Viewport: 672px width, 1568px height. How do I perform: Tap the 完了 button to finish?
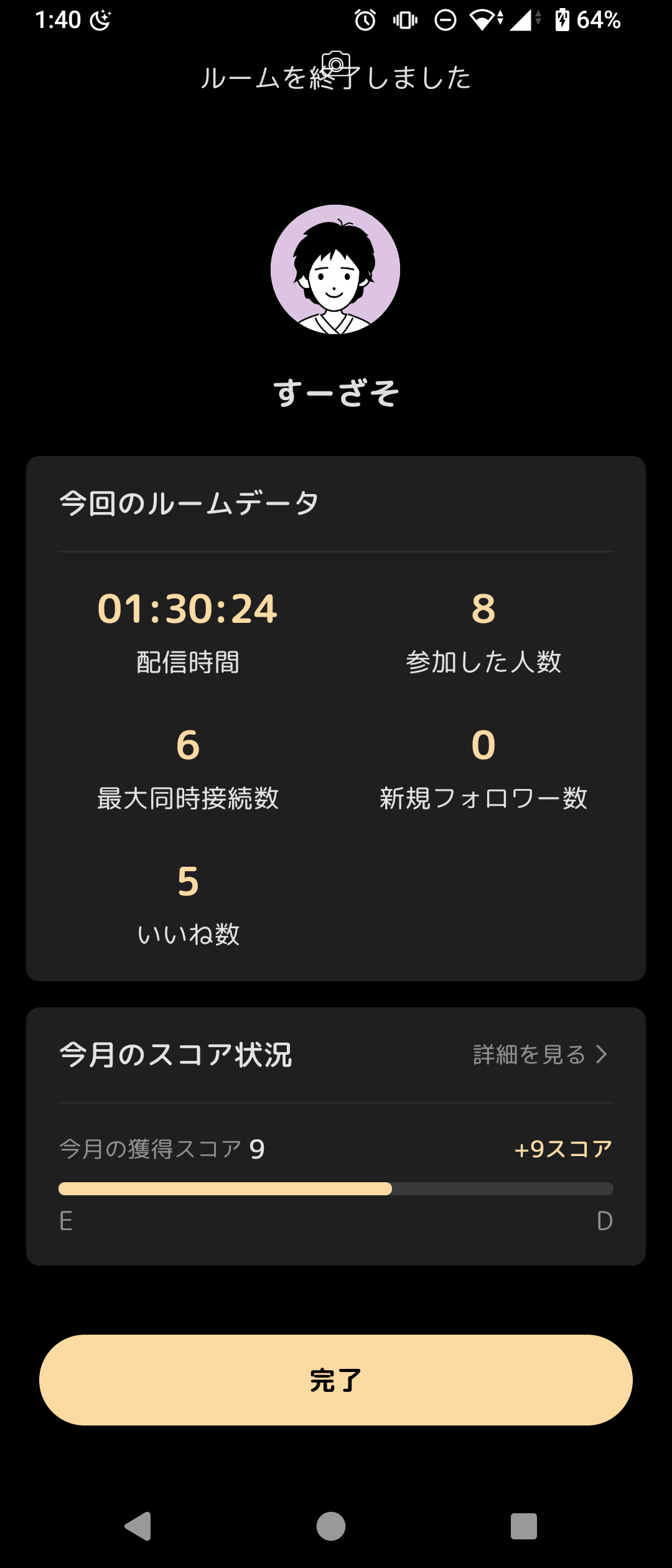[336, 1379]
